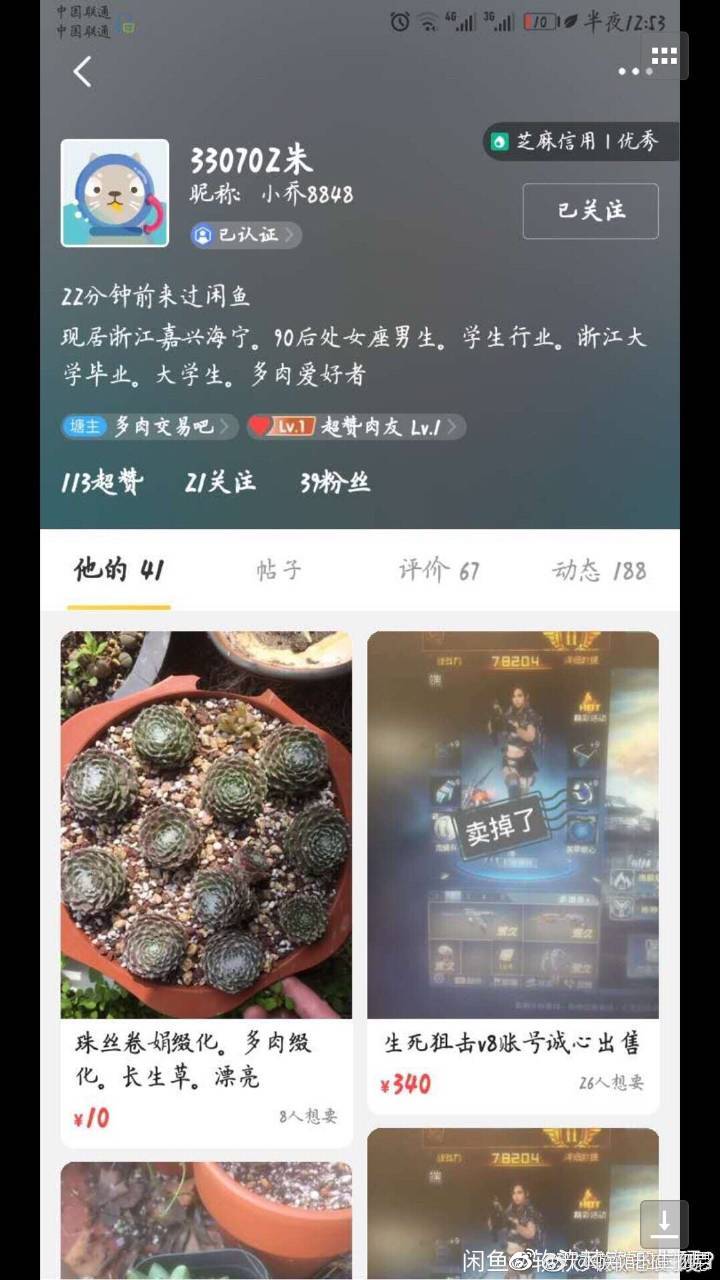This screenshot has width=720, height=1280.
Task: View the 113 超赞 likes
Action: click(102, 483)
